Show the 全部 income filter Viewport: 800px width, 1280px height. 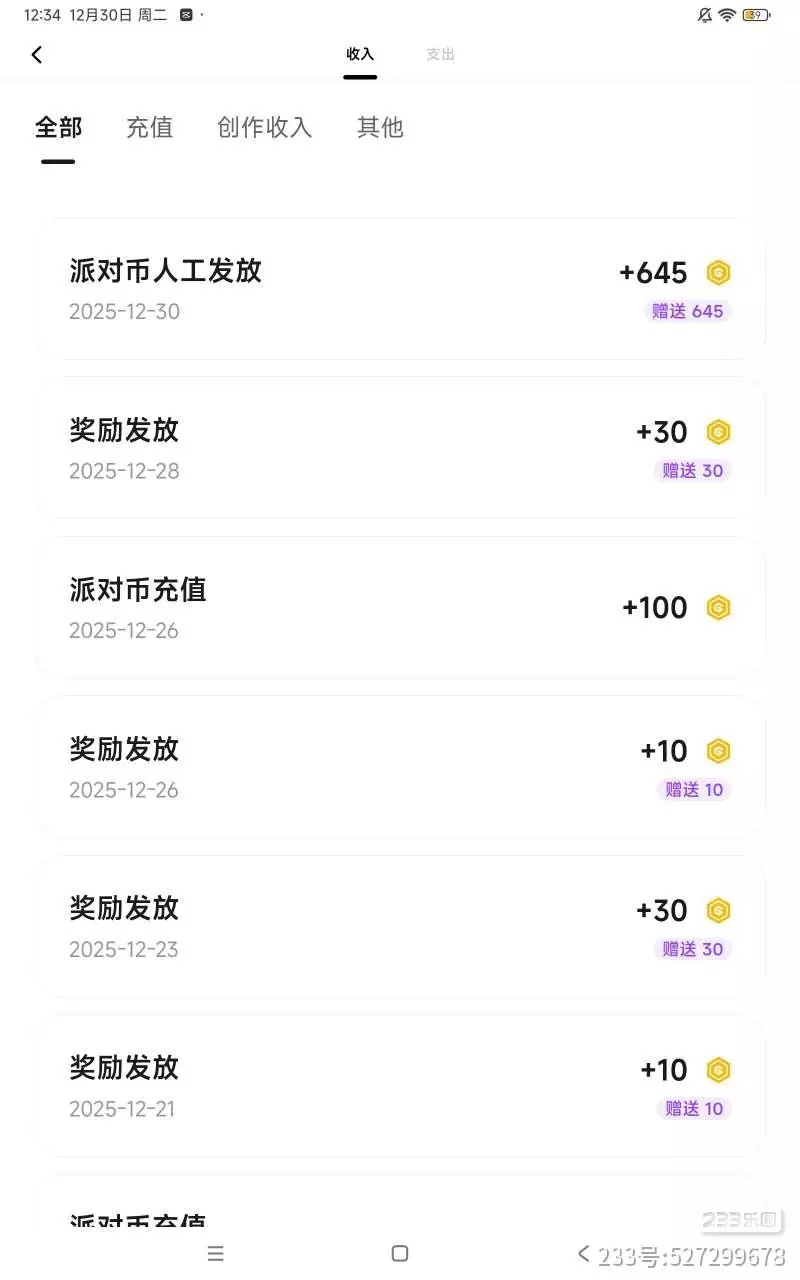[58, 128]
